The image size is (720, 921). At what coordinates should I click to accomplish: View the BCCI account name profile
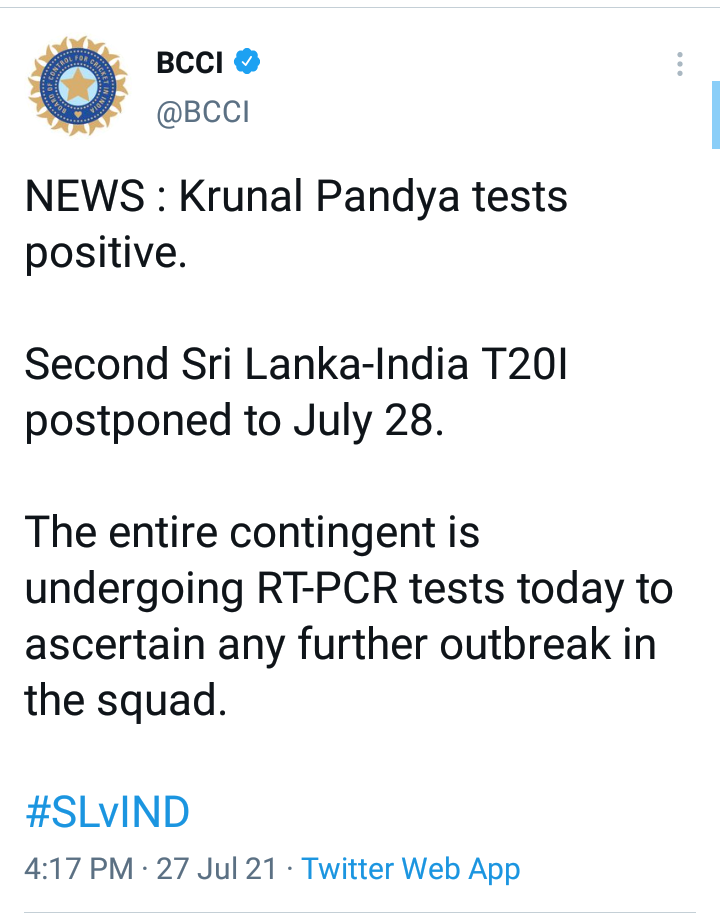pyautogui.click(x=190, y=63)
